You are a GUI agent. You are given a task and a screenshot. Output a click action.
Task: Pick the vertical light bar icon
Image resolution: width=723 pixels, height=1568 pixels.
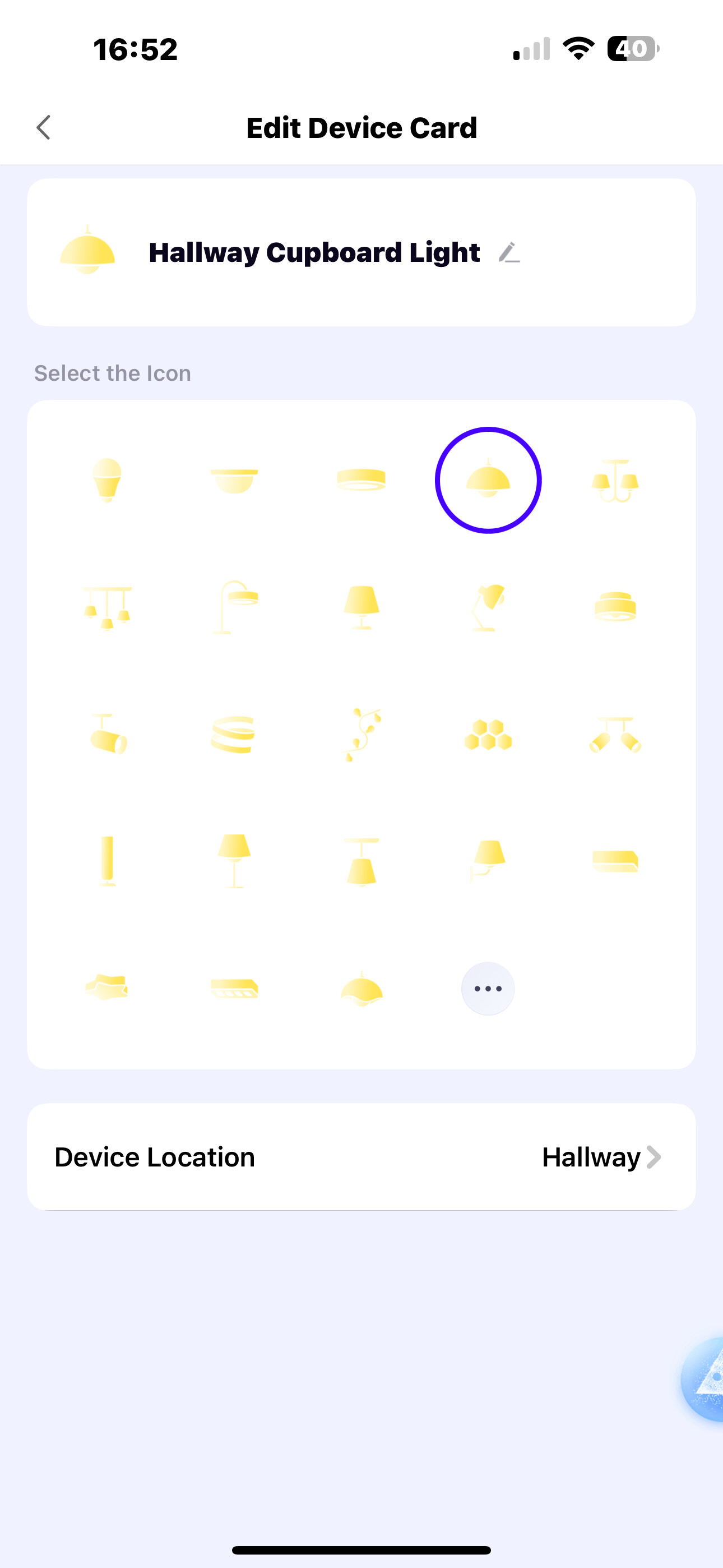(x=107, y=861)
